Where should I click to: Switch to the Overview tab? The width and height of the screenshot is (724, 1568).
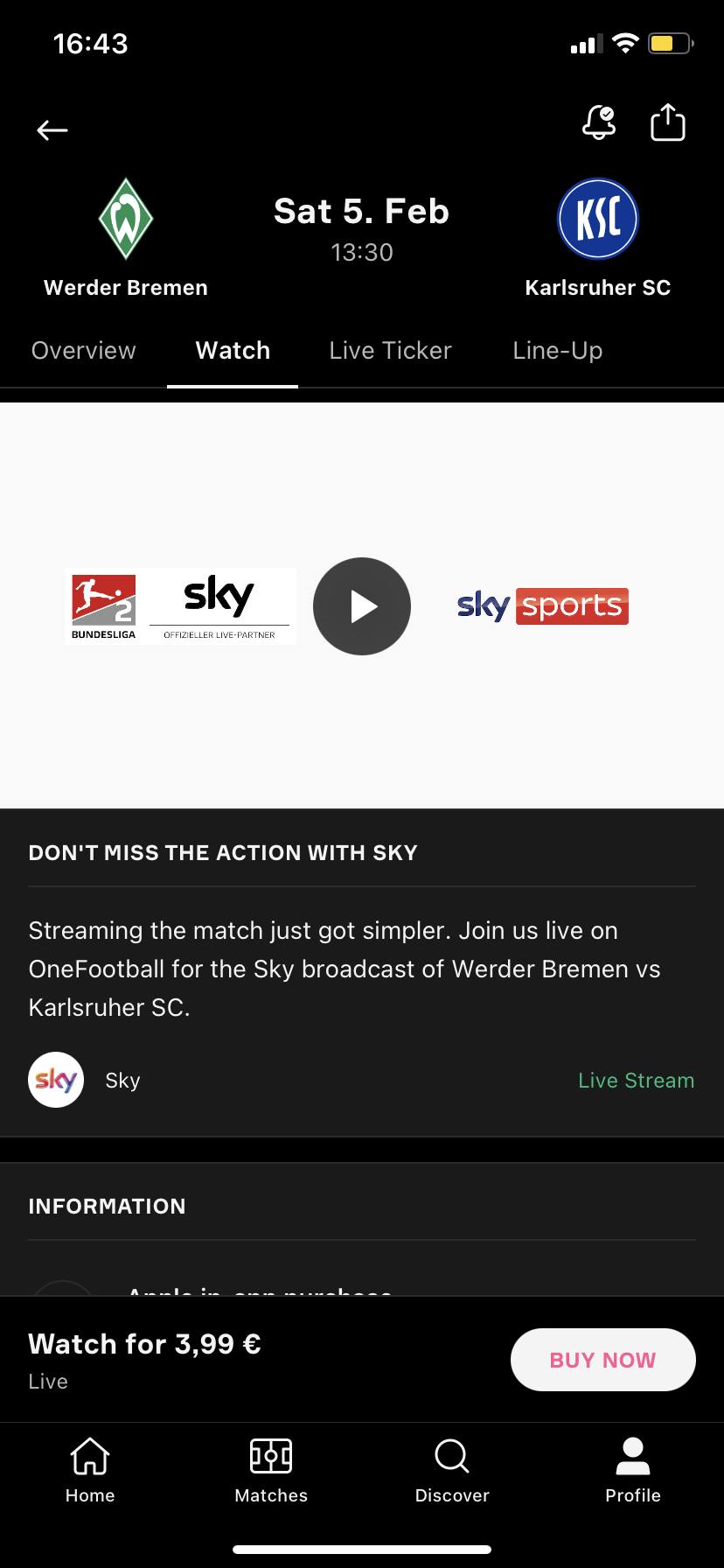(x=84, y=351)
